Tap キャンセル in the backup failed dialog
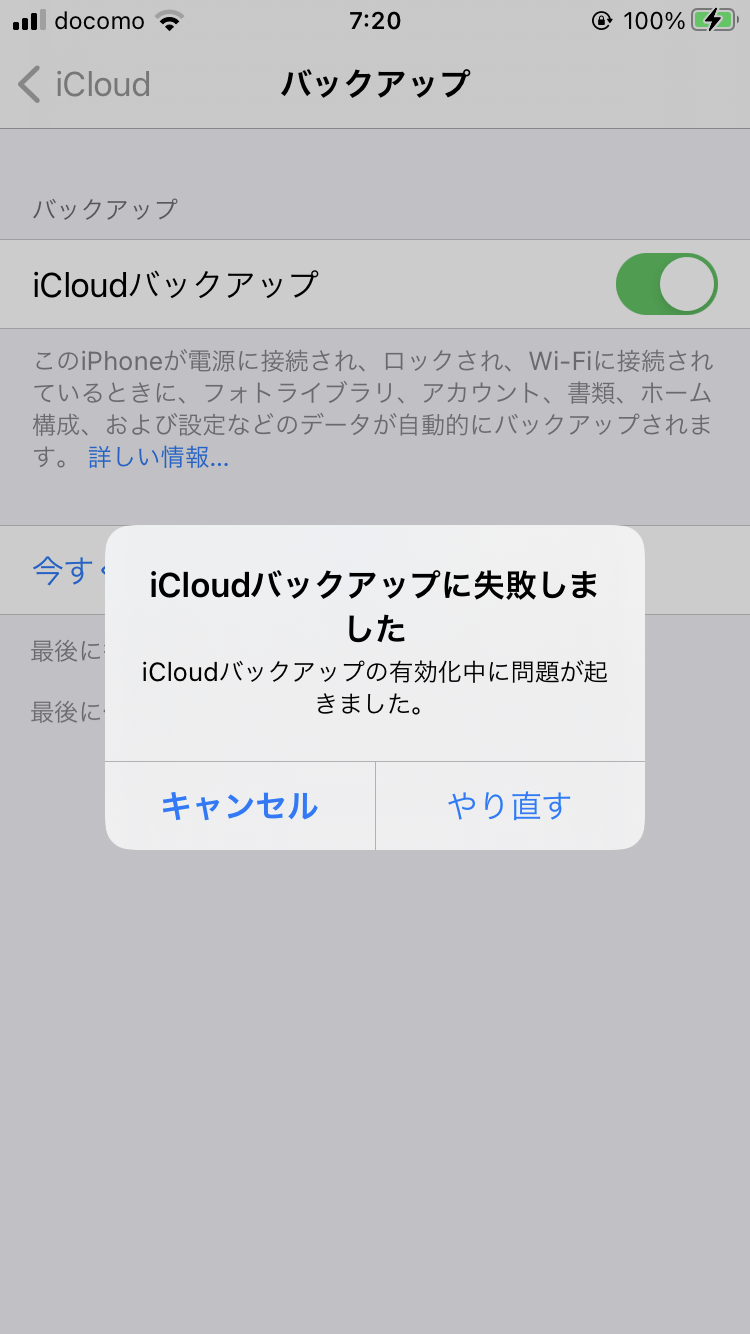The width and height of the screenshot is (750, 1334). click(240, 806)
